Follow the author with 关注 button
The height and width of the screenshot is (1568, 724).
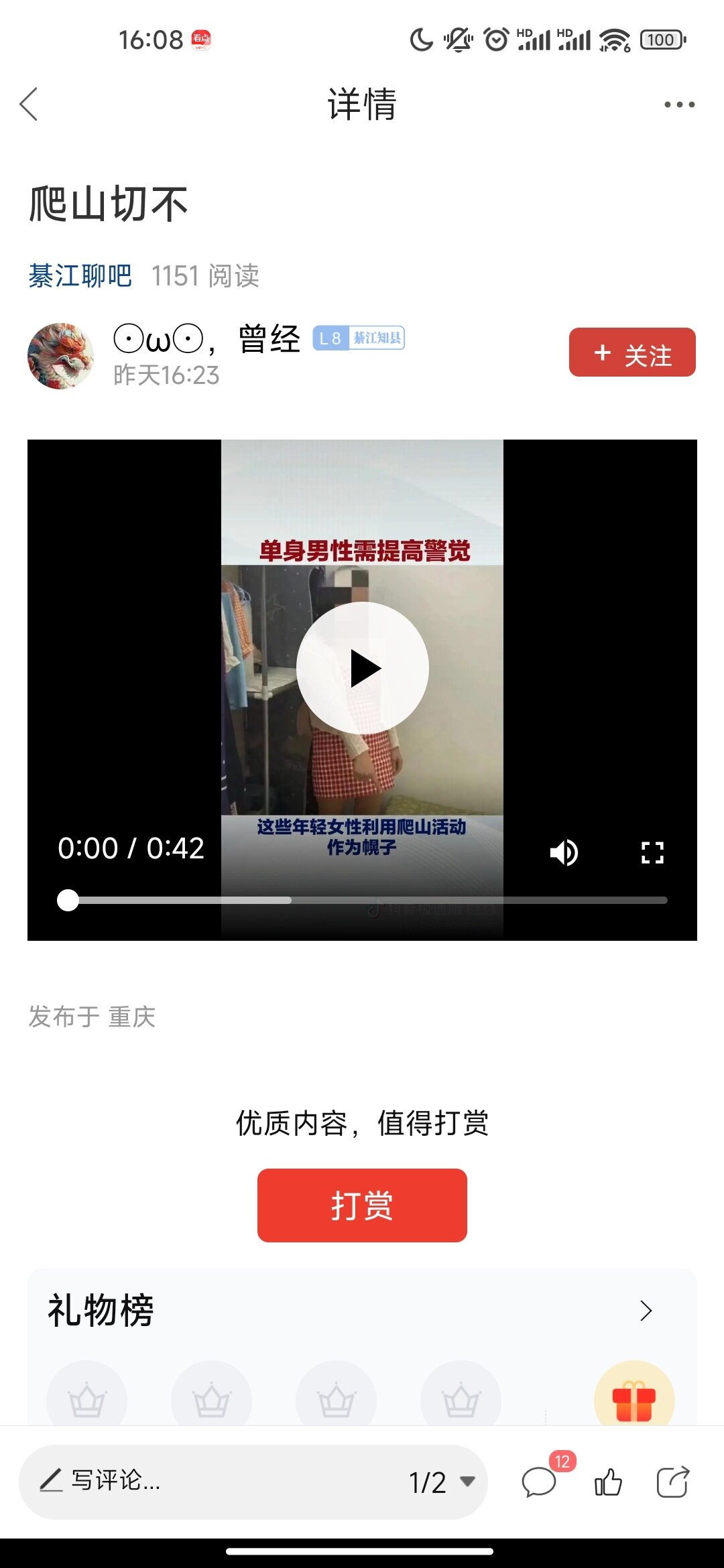click(x=632, y=352)
